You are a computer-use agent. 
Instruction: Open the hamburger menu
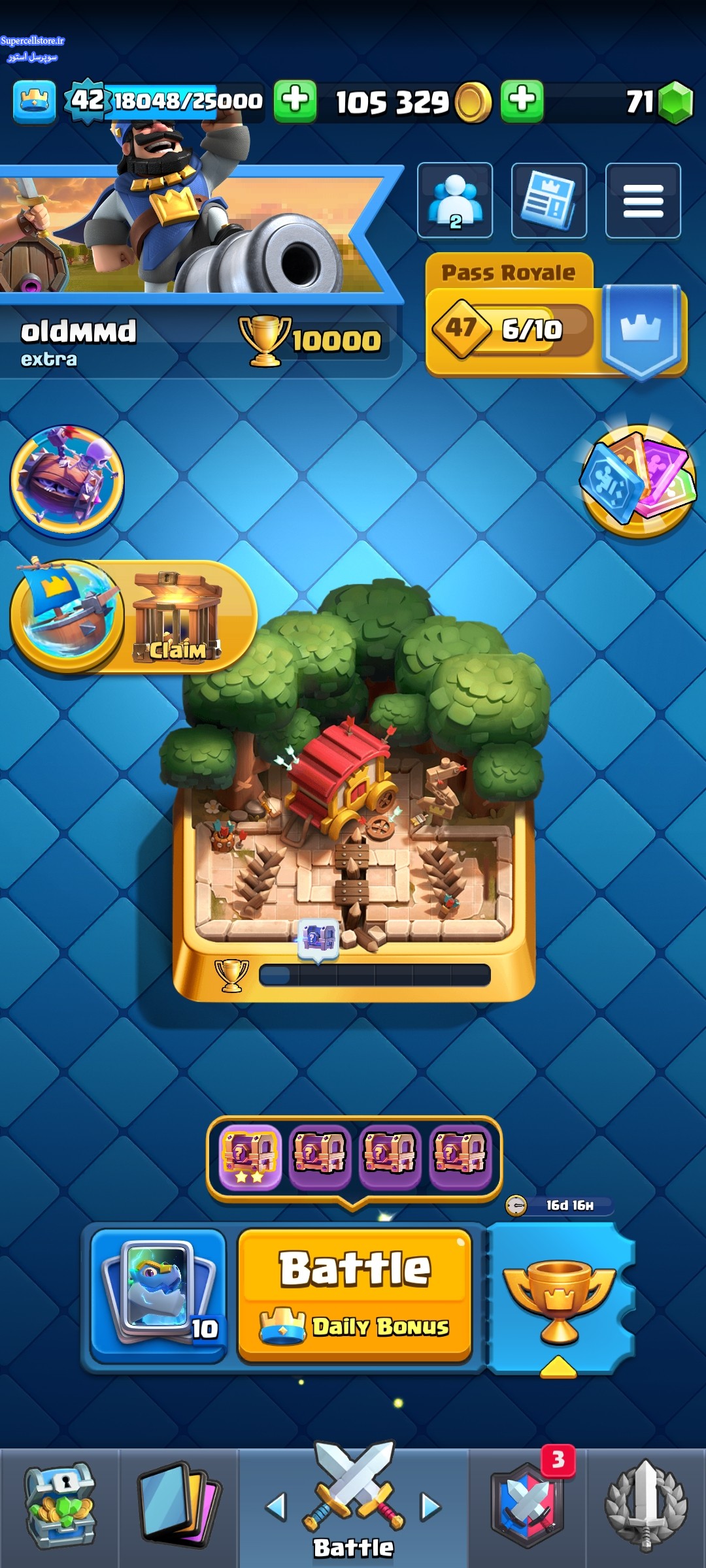[x=643, y=200]
